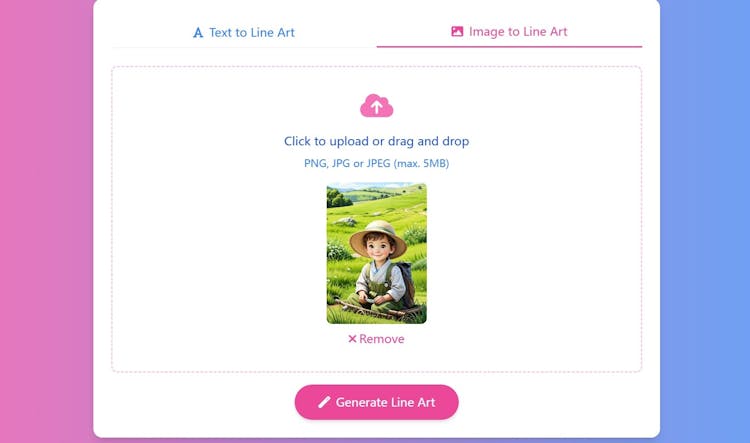Tap the Click to upload area
750x443 pixels.
(x=376, y=141)
